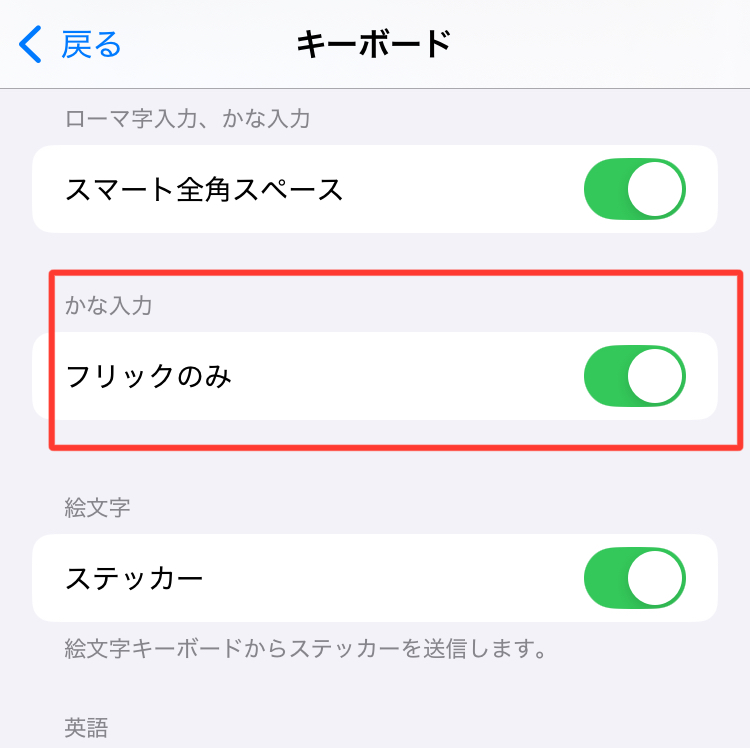750x748 pixels.
Task: Turn off the スマート全角スペース switch
Action: click(635, 189)
